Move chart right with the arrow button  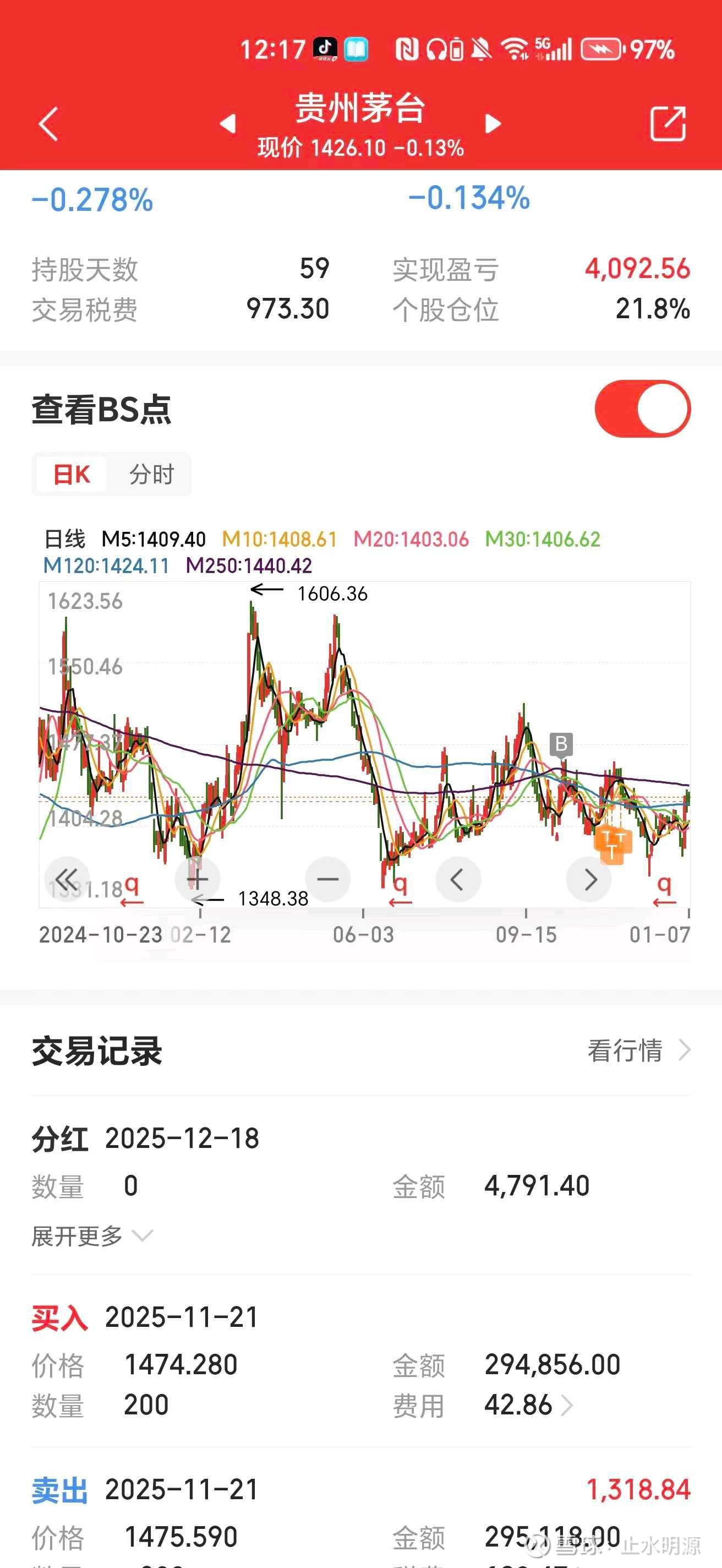(x=589, y=879)
